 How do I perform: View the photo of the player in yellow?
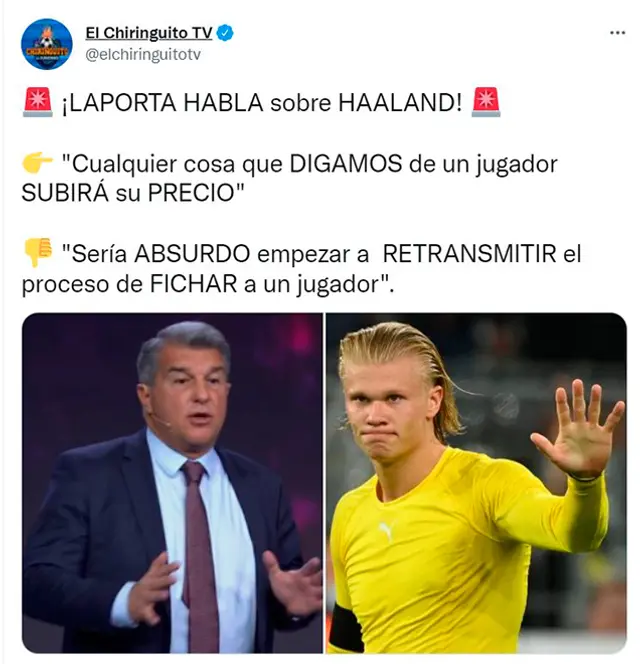tap(477, 483)
